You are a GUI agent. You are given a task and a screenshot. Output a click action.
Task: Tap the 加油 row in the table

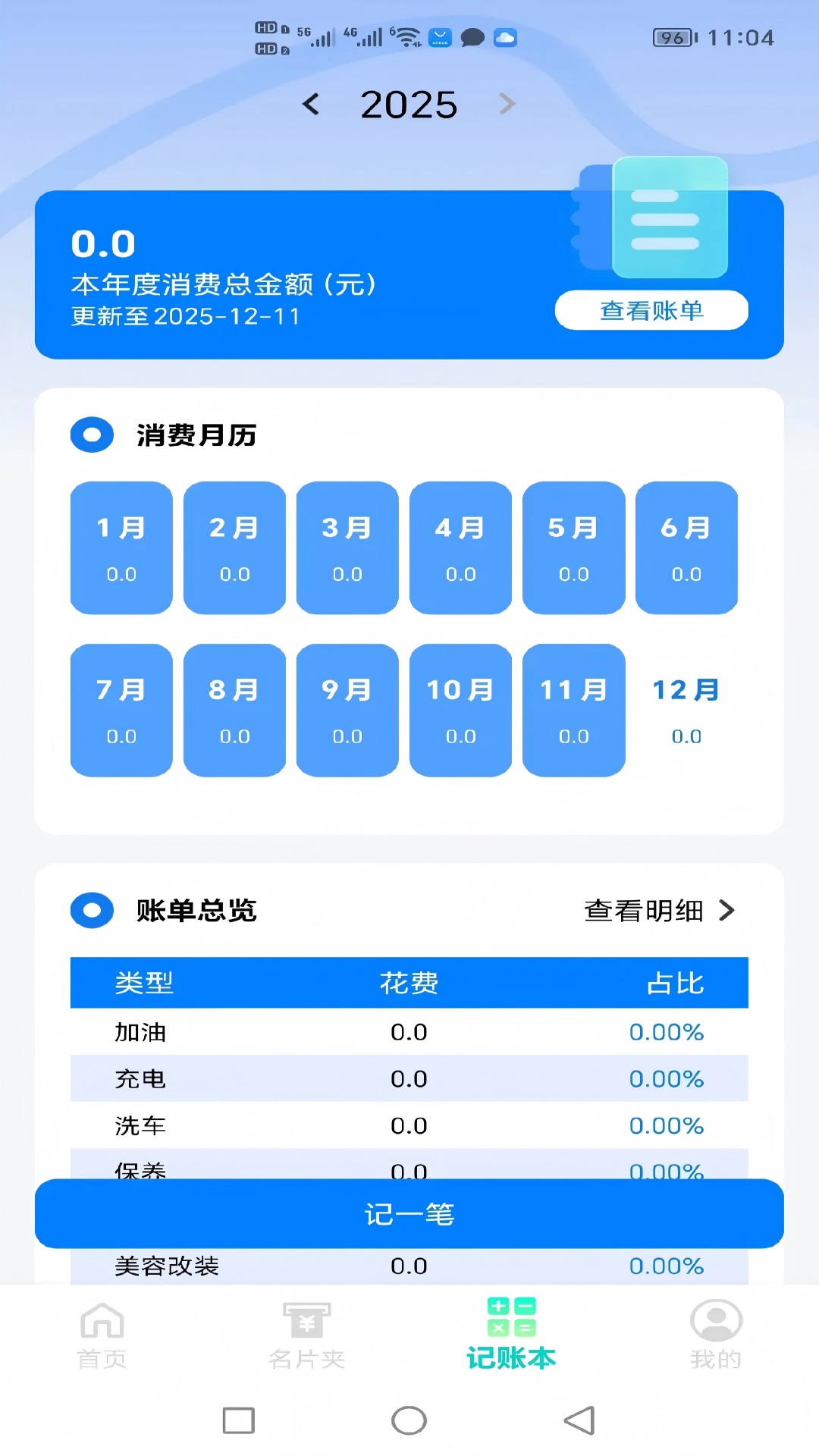[x=409, y=1031]
